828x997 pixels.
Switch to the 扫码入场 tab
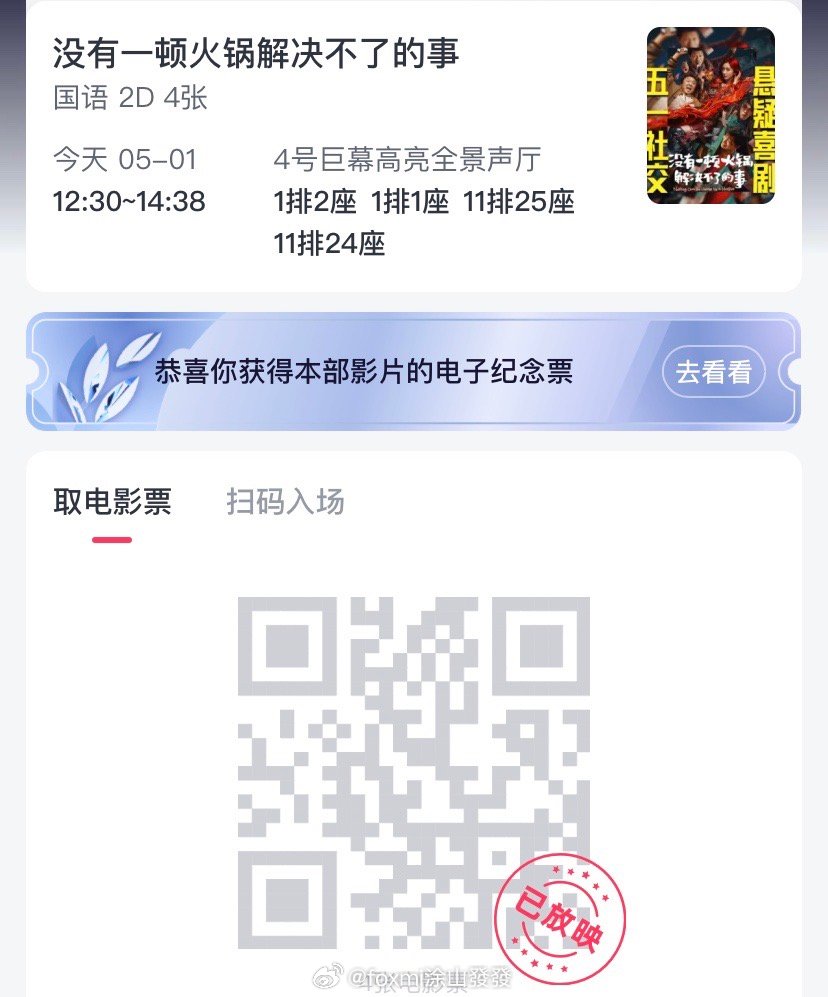(x=283, y=503)
